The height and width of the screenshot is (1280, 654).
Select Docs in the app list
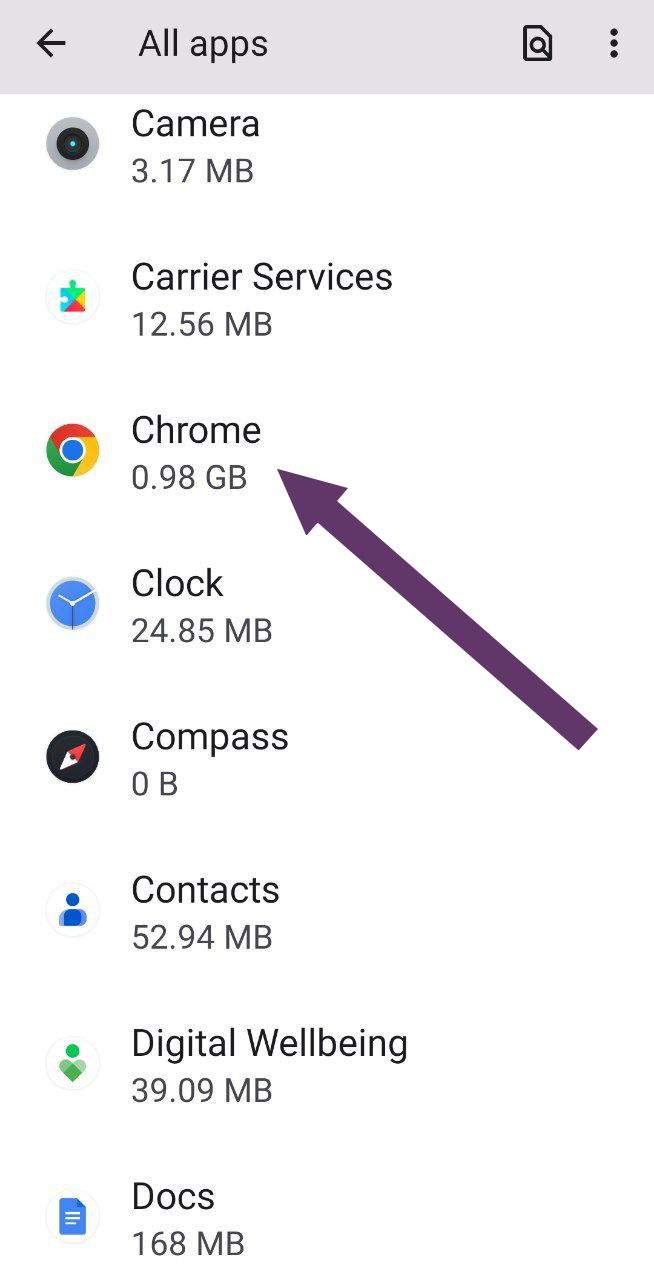click(188, 1217)
